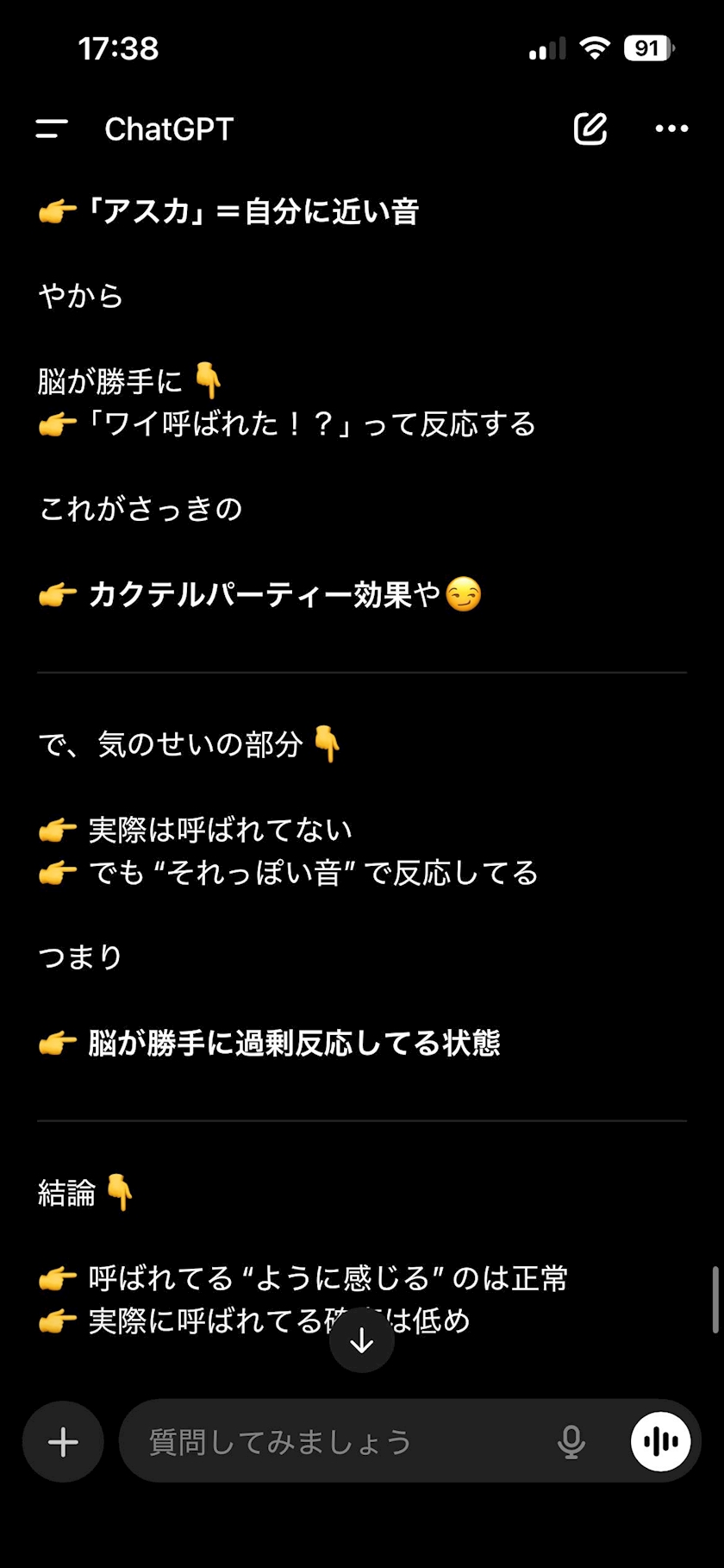Tap the microphone for voice dictation
The width and height of the screenshot is (724, 1568).
tap(571, 1442)
